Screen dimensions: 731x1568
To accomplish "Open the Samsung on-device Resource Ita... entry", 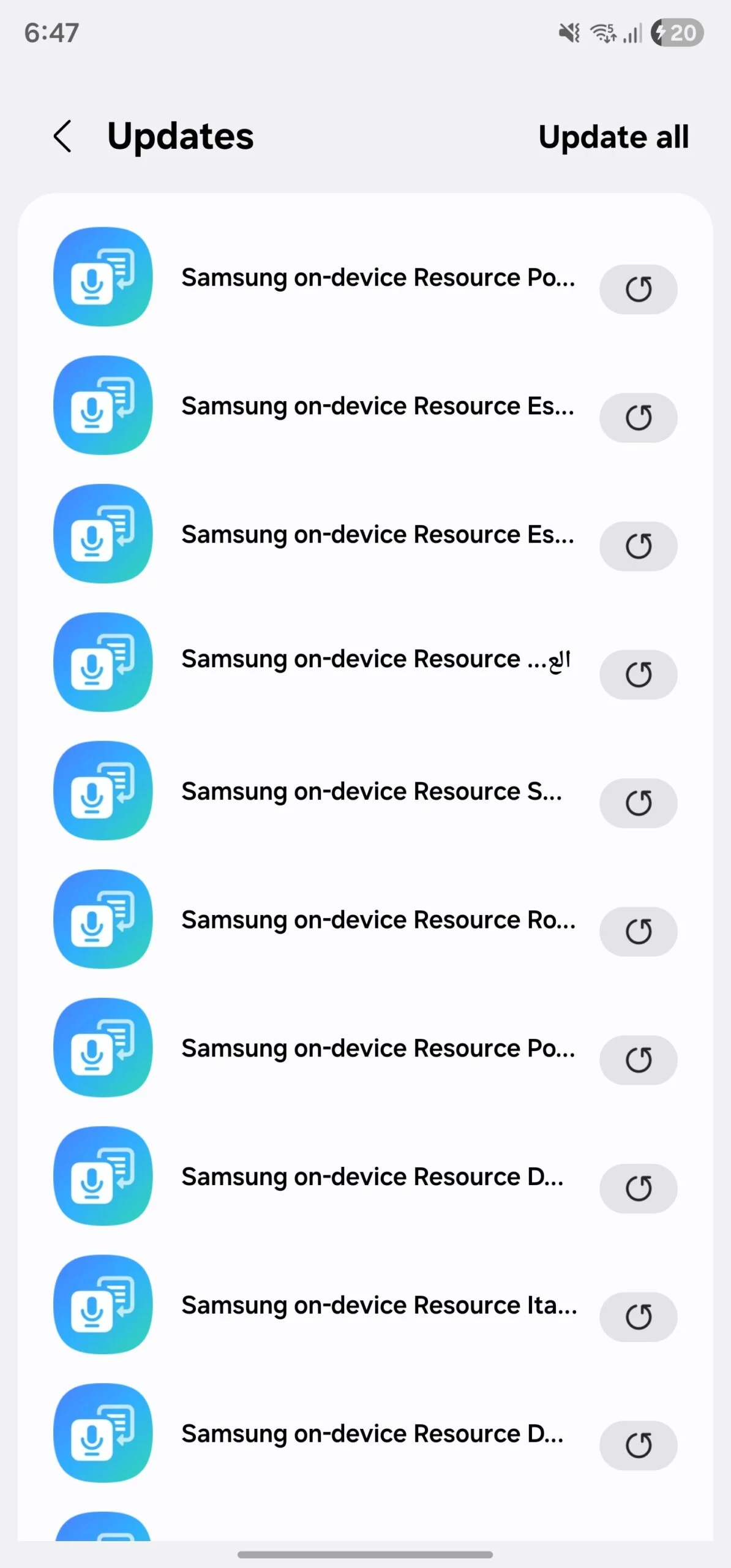I will click(378, 1305).
